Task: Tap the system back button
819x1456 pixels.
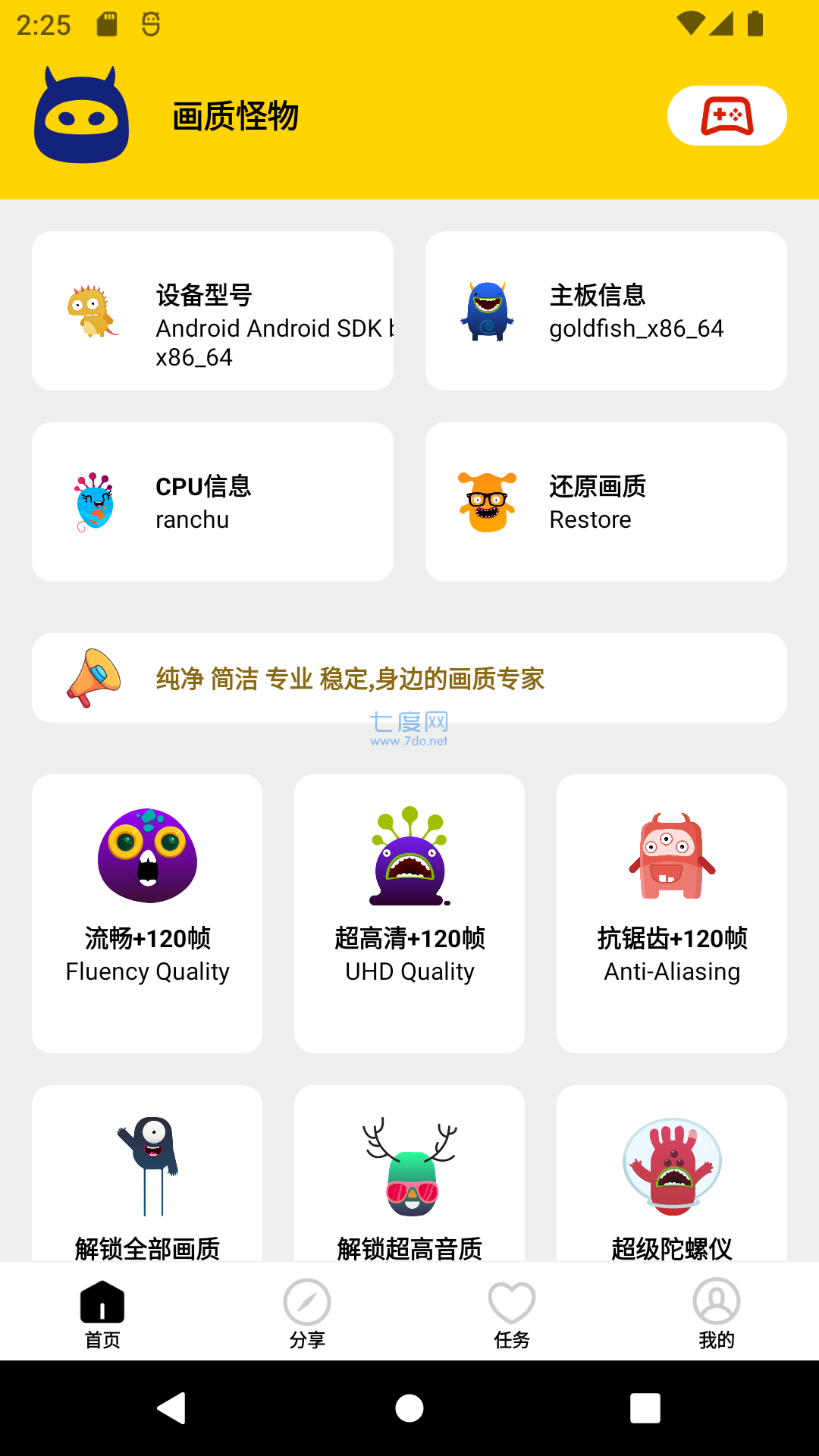Action: [x=173, y=1408]
